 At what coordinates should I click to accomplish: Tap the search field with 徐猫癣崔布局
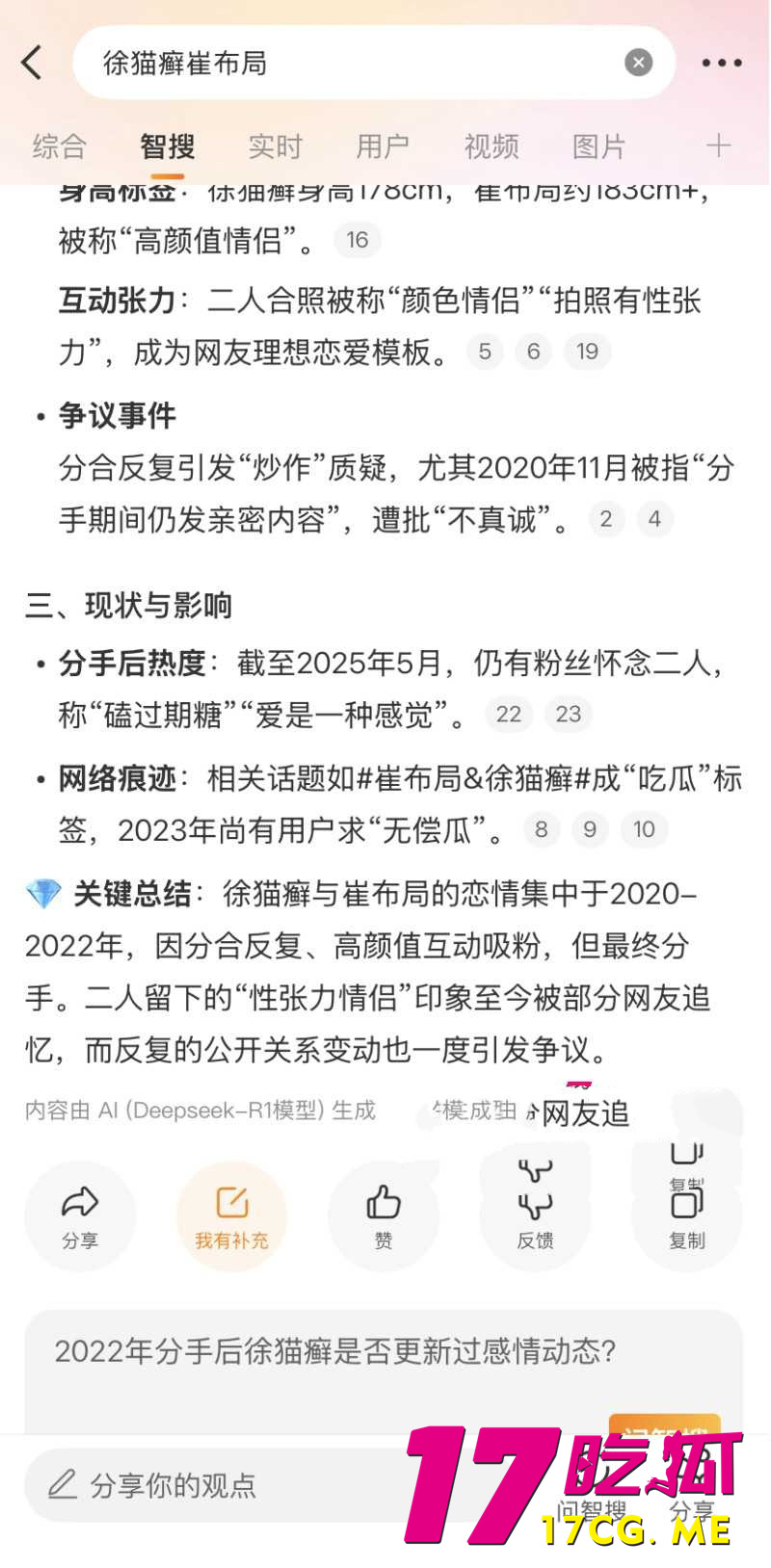click(347, 63)
